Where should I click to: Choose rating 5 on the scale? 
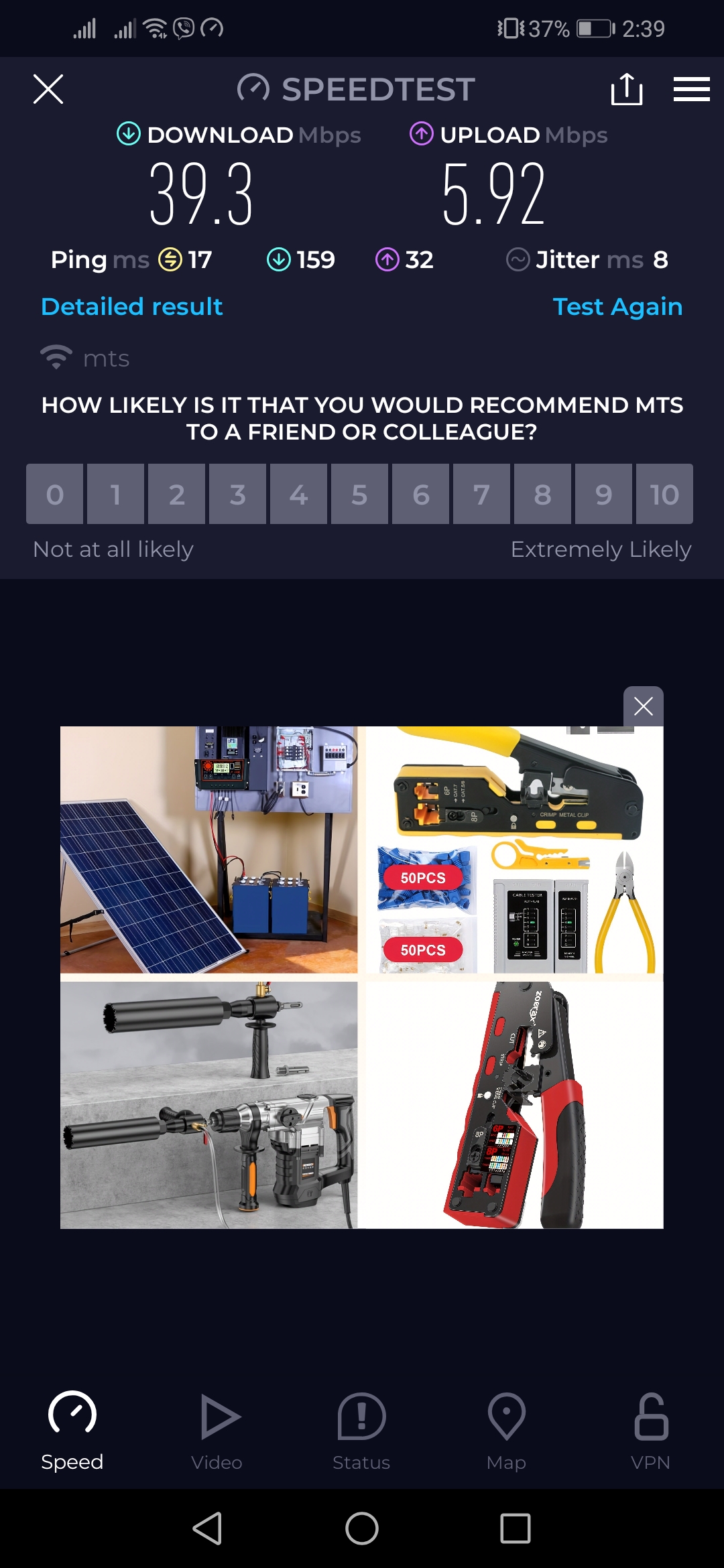(359, 494)
